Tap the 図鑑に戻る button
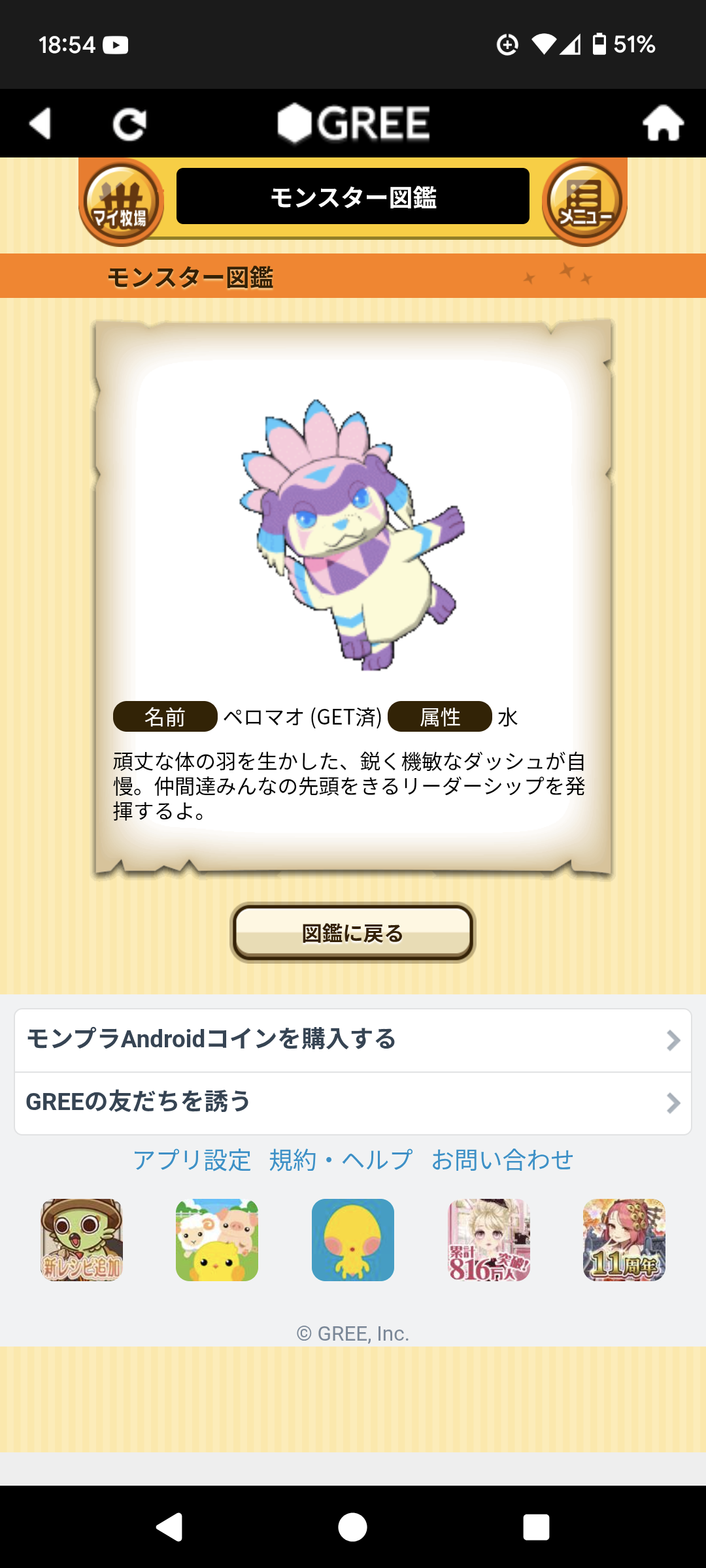Image resolution: width=706 pixels, height=1568 pixels. 353,933
